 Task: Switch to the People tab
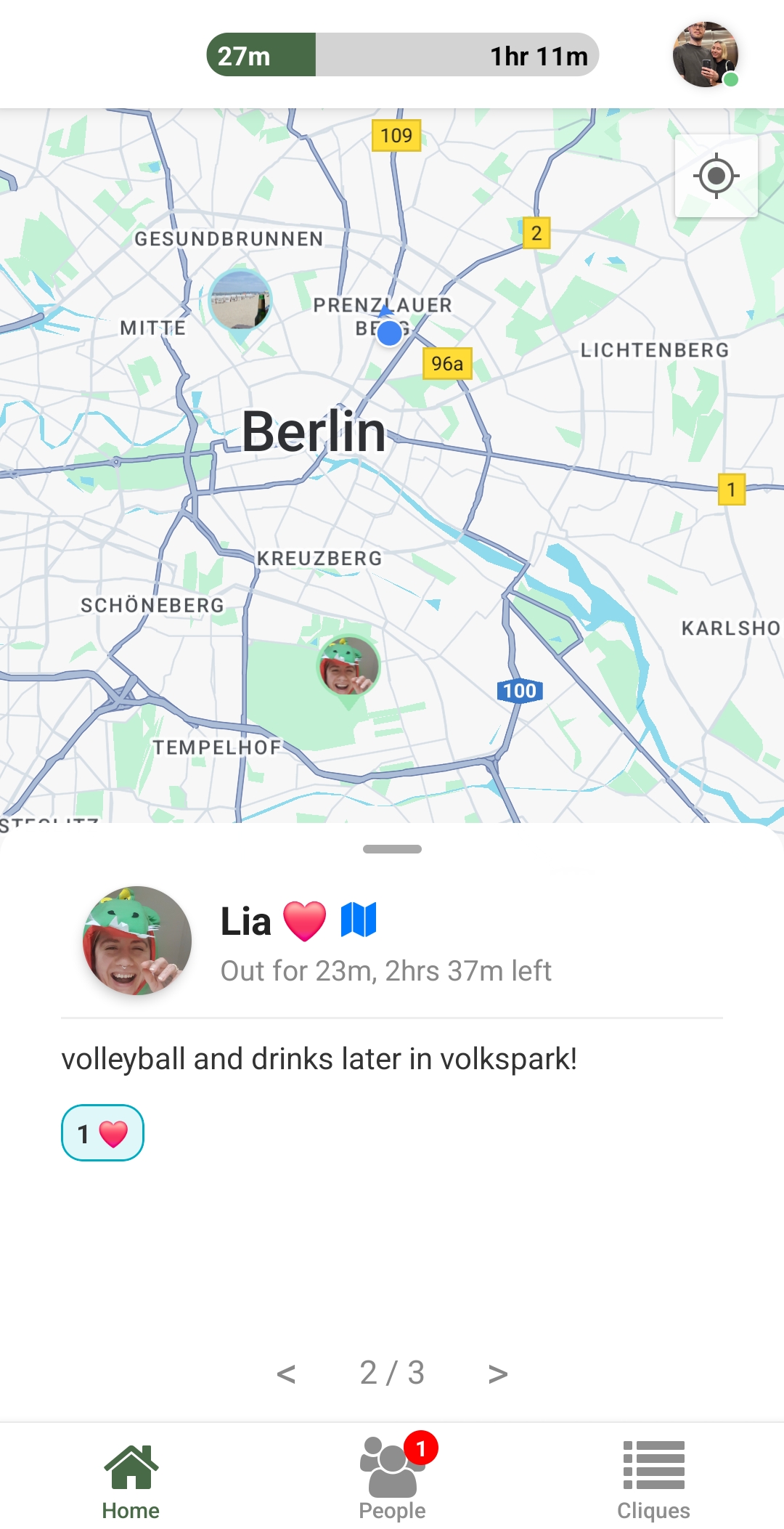click(x=392, y=1478)
